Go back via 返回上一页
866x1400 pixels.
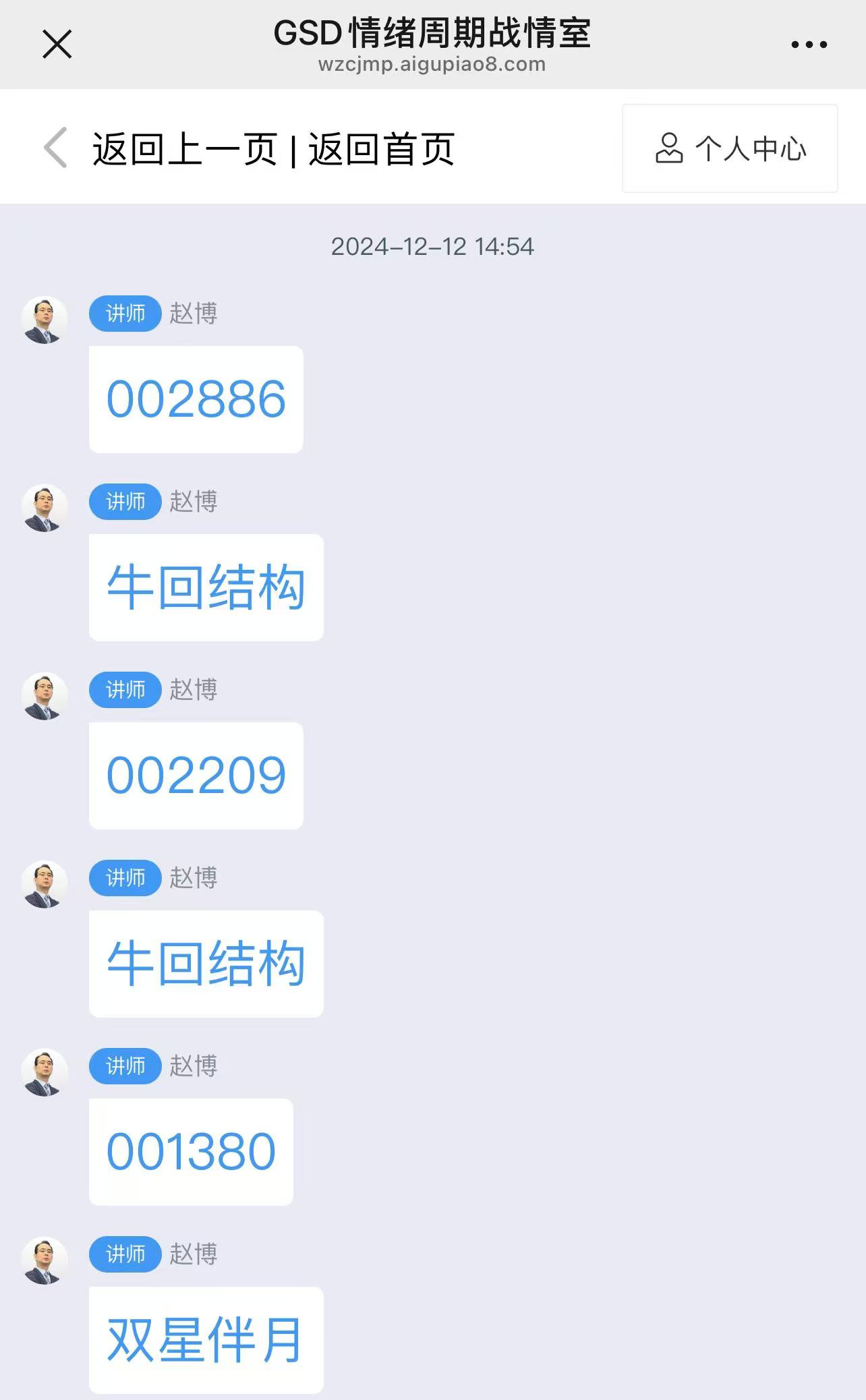coord(185,149)
